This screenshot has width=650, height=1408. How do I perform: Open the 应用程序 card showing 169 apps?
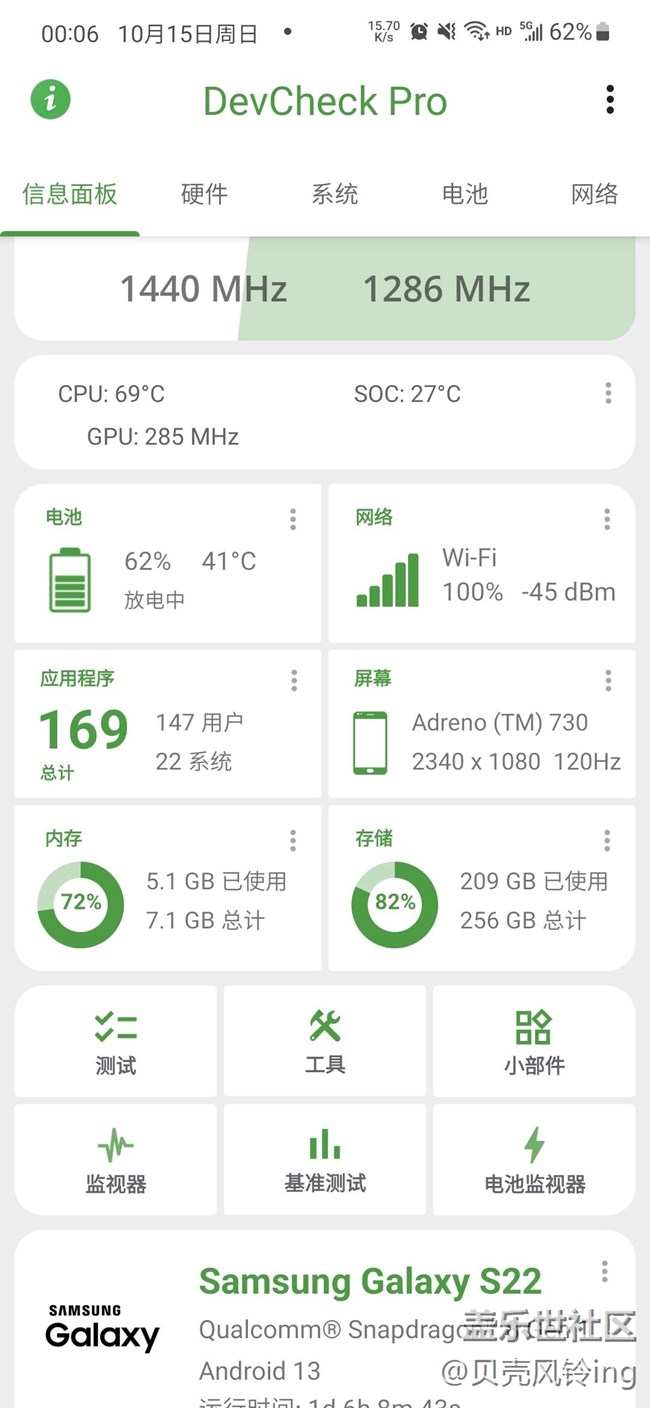tap(167, 724)
